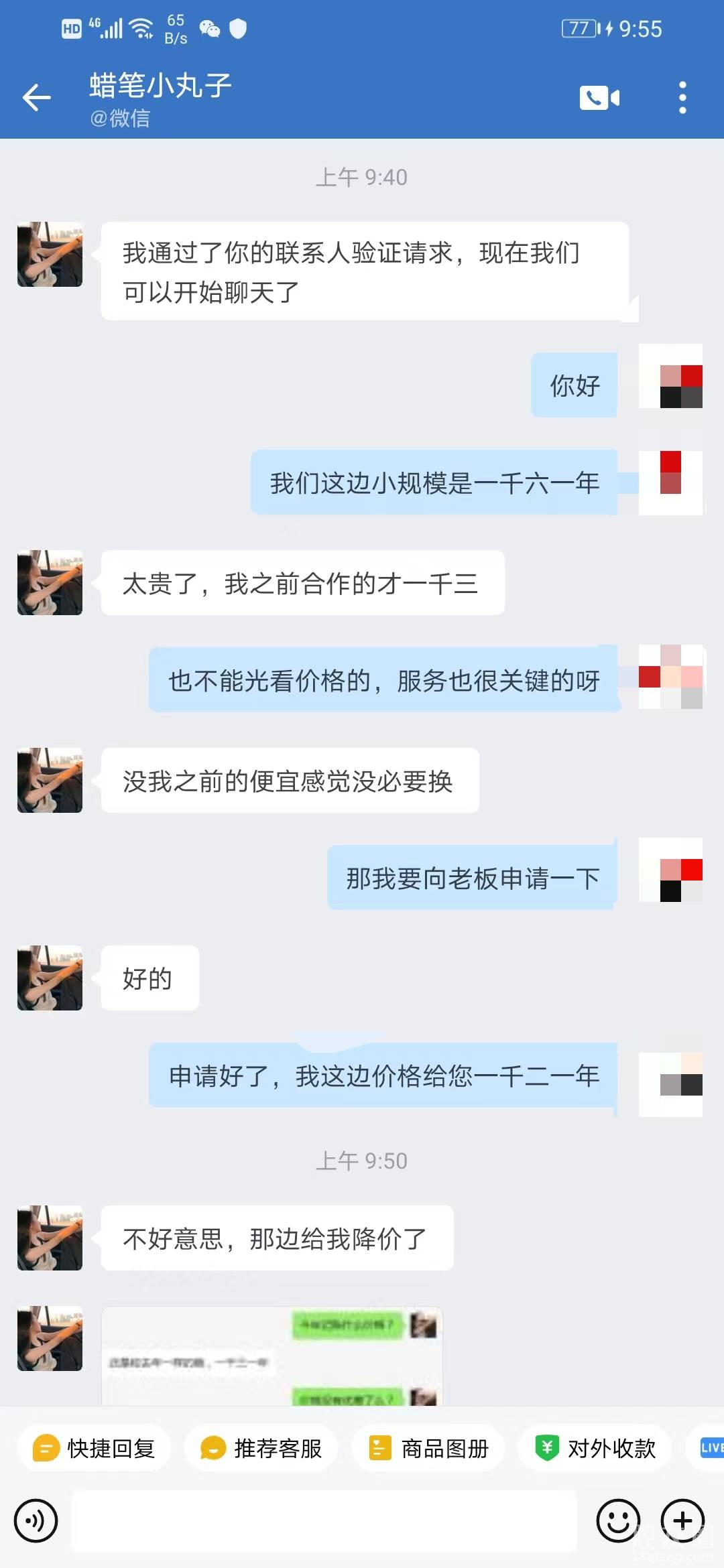724x1568 pixels.
Task: Open the 快捷回复 quick reply chip
Action: 95,1448
